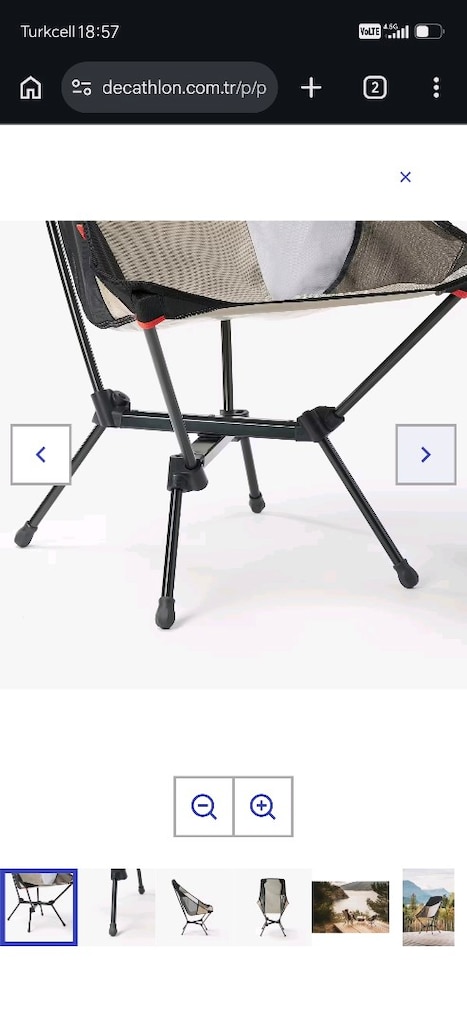Close the image gallery viewer
Screen dimensions: 467x1024
405,177
